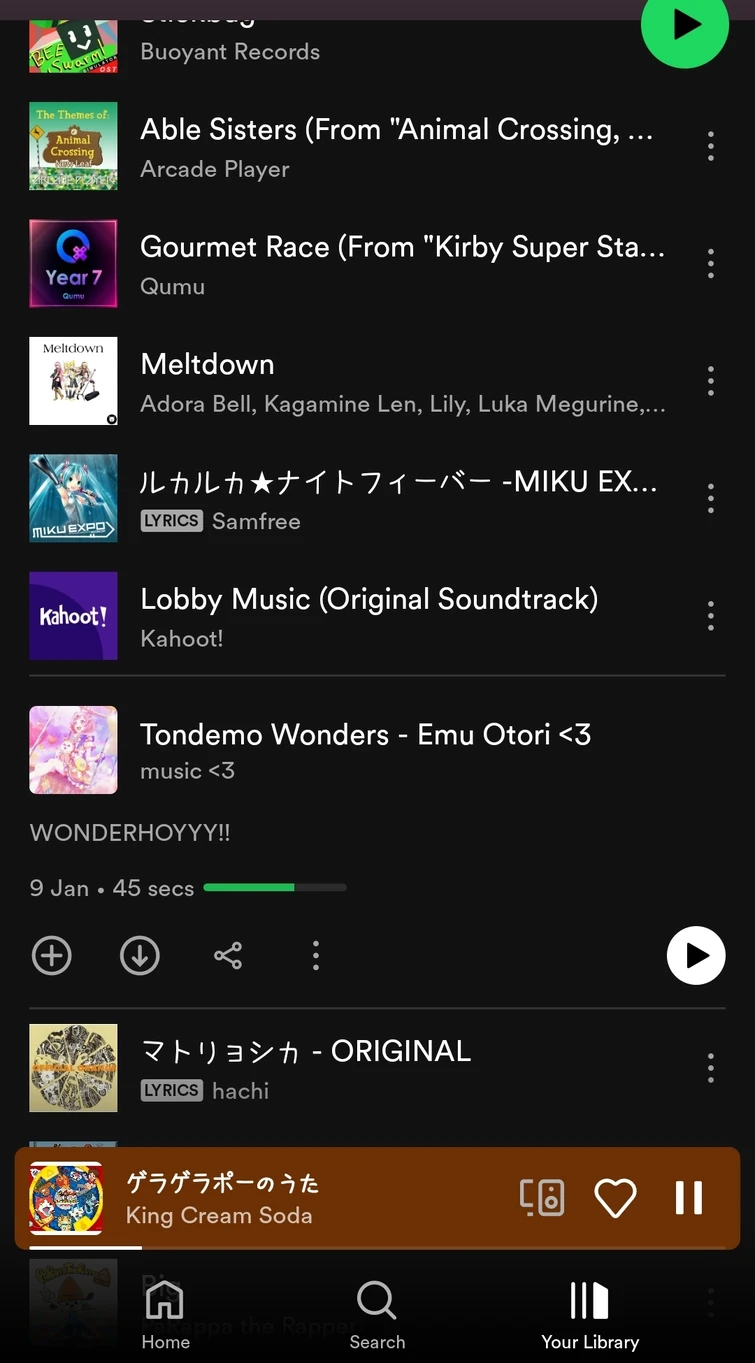This screenshot has width=755, height=1363.
Task: Expand the more options menu for WONDERHOYYY!!
Action: pyautogui.click(x=315, y=955)
